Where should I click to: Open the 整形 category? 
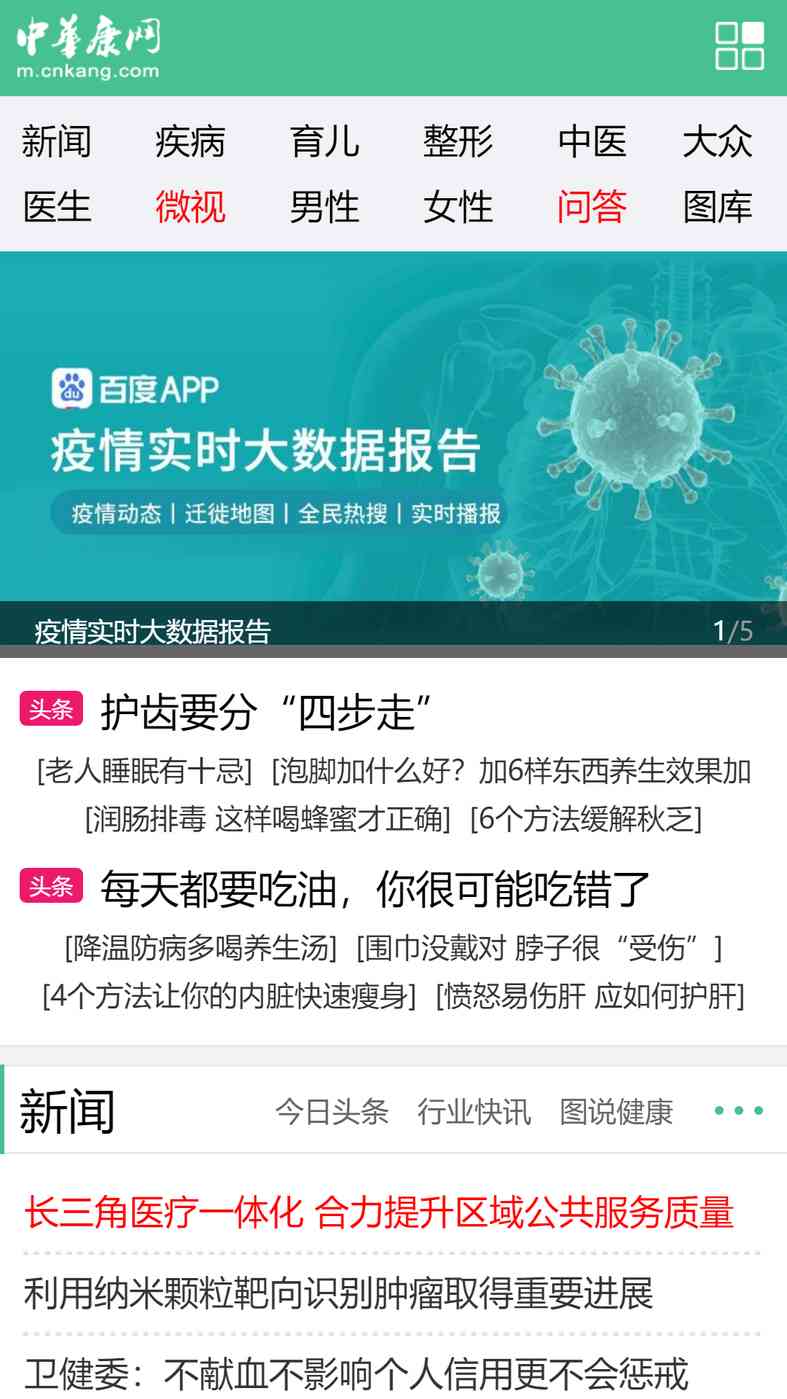coord(458,141)
